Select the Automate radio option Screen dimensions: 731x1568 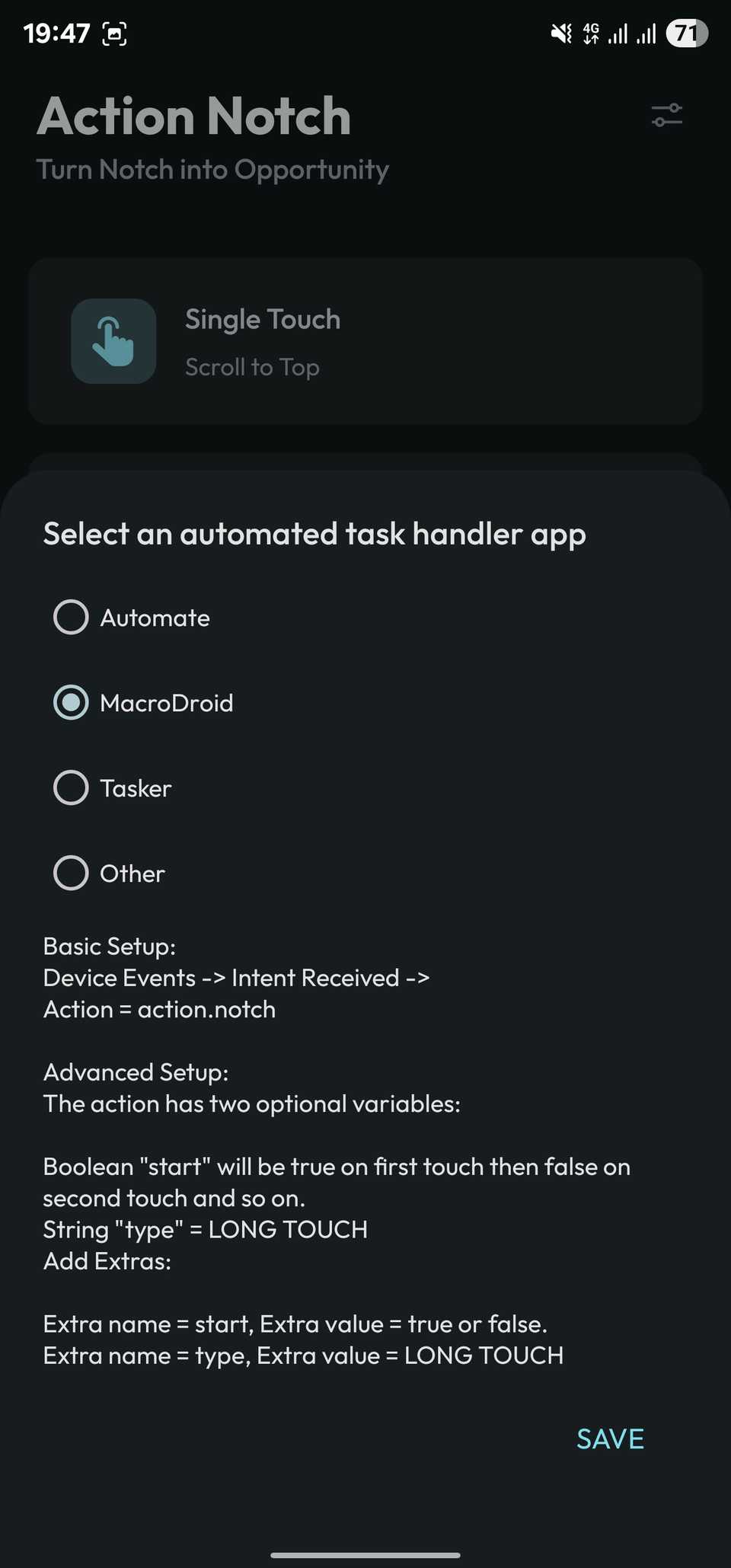tap(71, 618)
